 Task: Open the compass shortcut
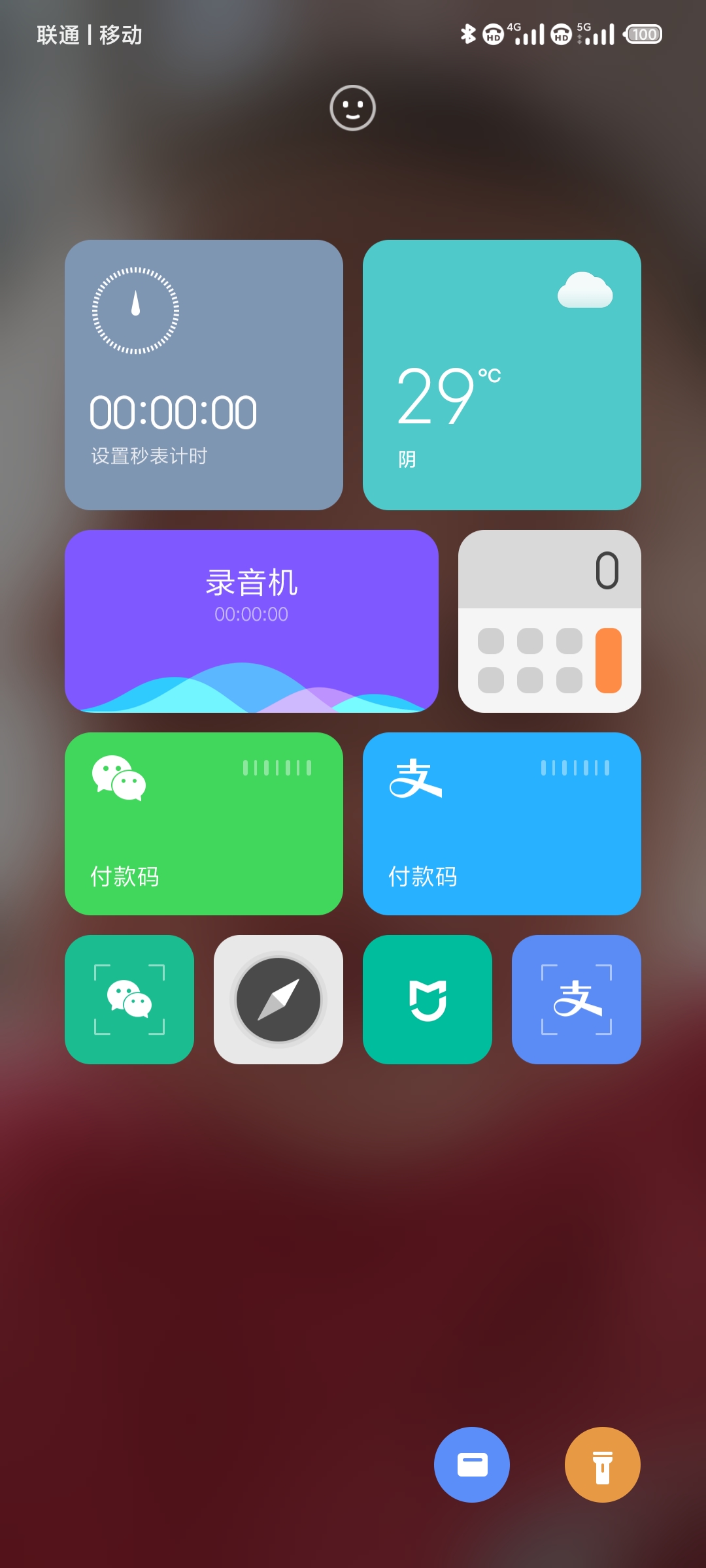coord(278,999)
